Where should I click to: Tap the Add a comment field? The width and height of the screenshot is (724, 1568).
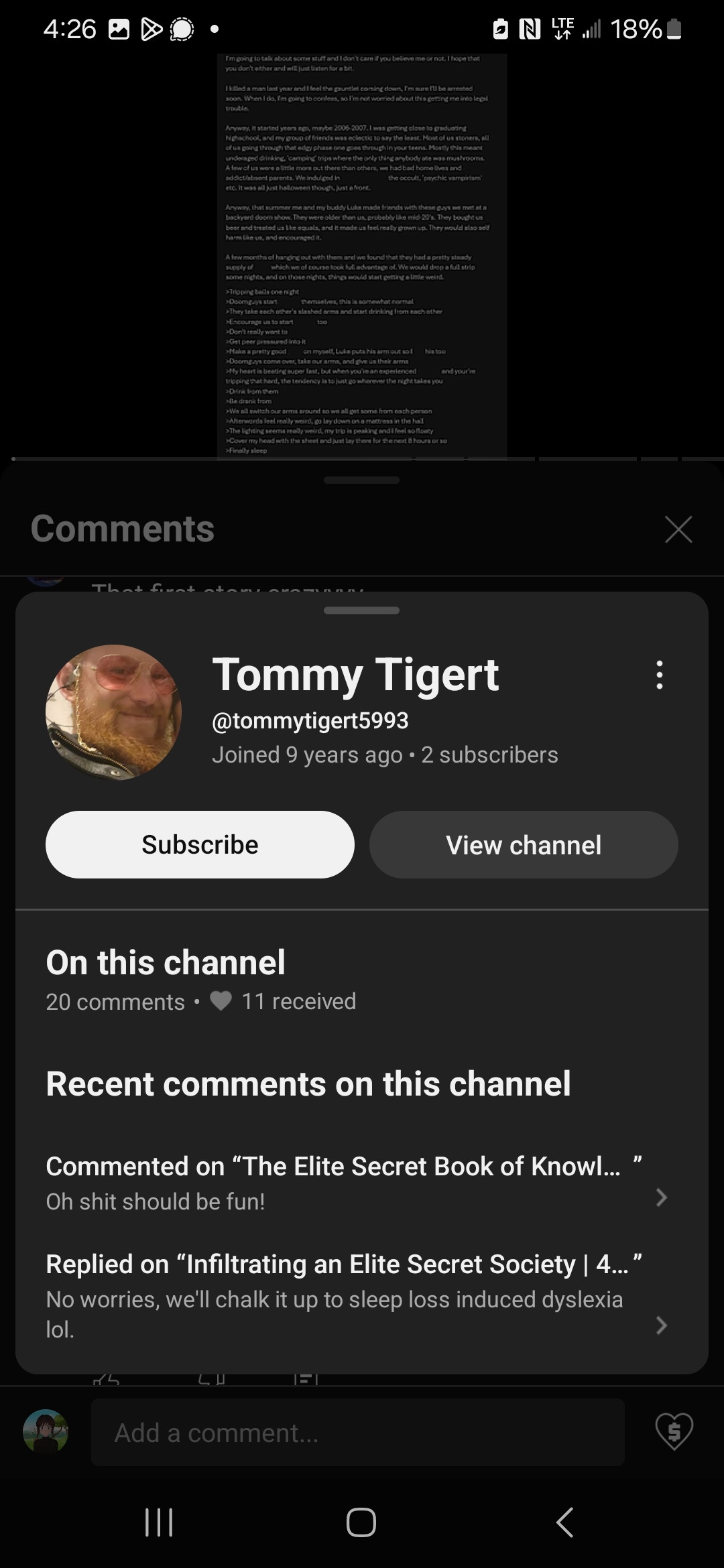(358, 1433)
